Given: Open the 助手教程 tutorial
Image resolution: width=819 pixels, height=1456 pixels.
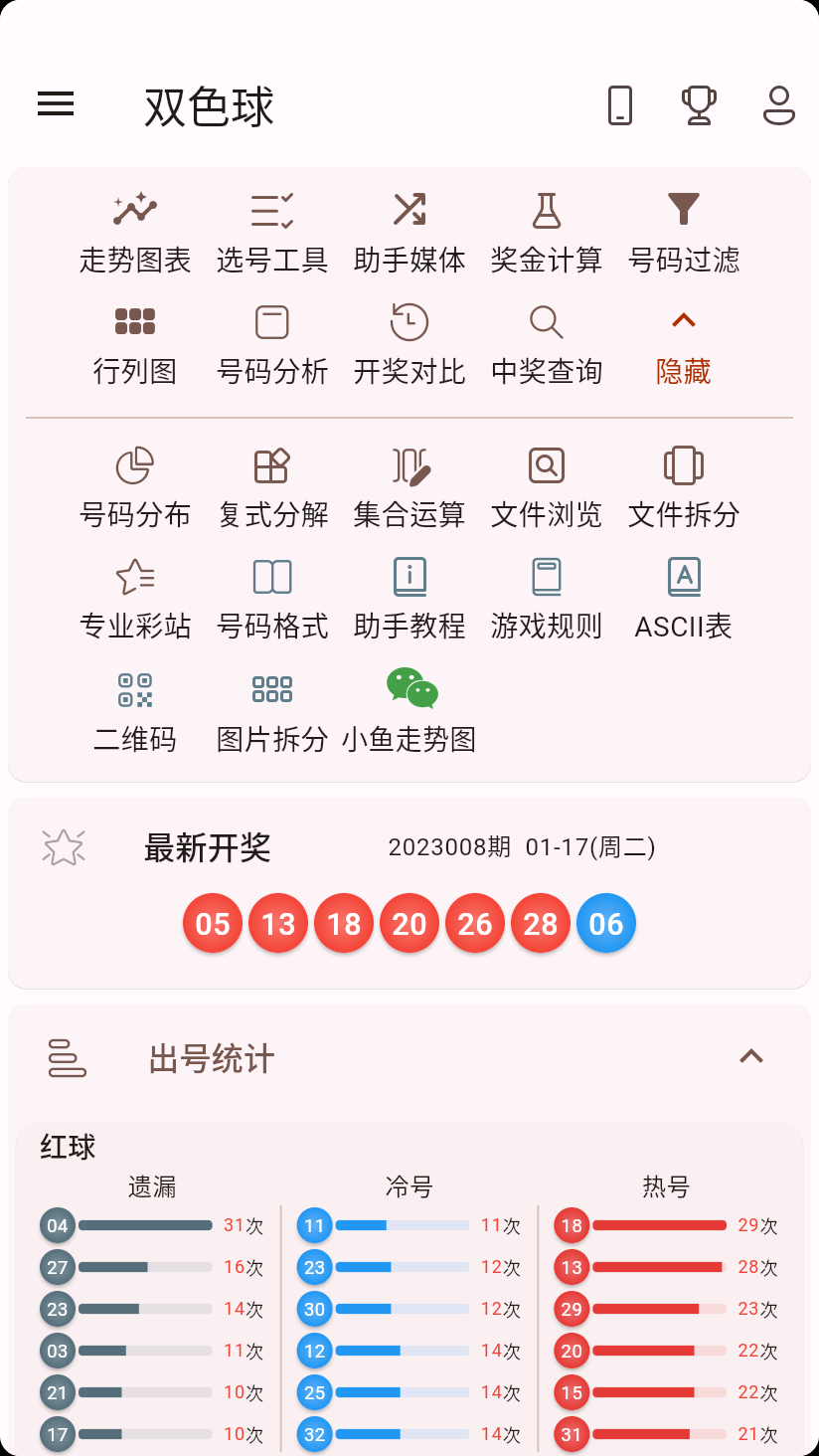Looking at the screenshot, I should [x=409, y=597].
